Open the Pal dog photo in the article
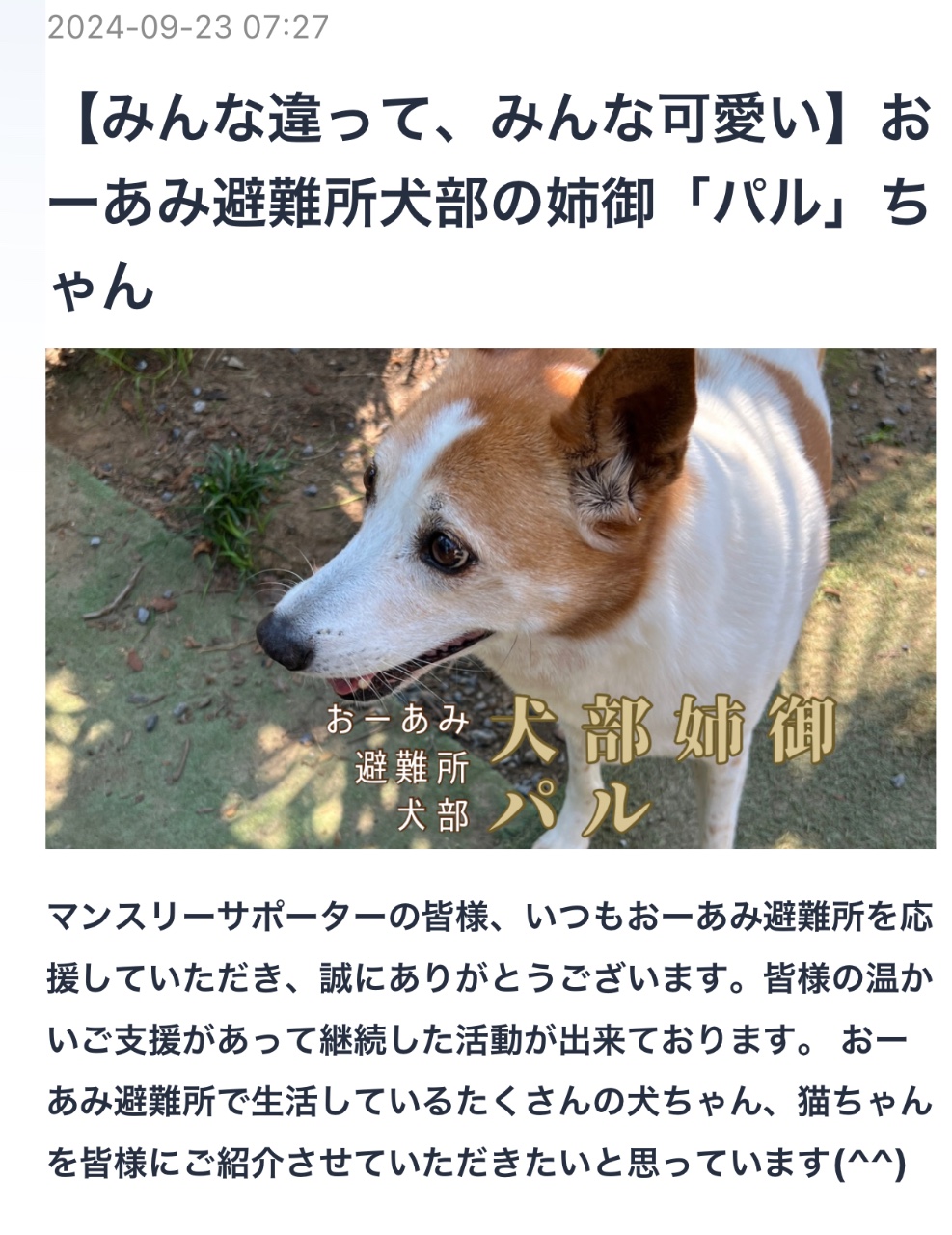Viewport: 952px width, 1235px height. coord(490,598)
